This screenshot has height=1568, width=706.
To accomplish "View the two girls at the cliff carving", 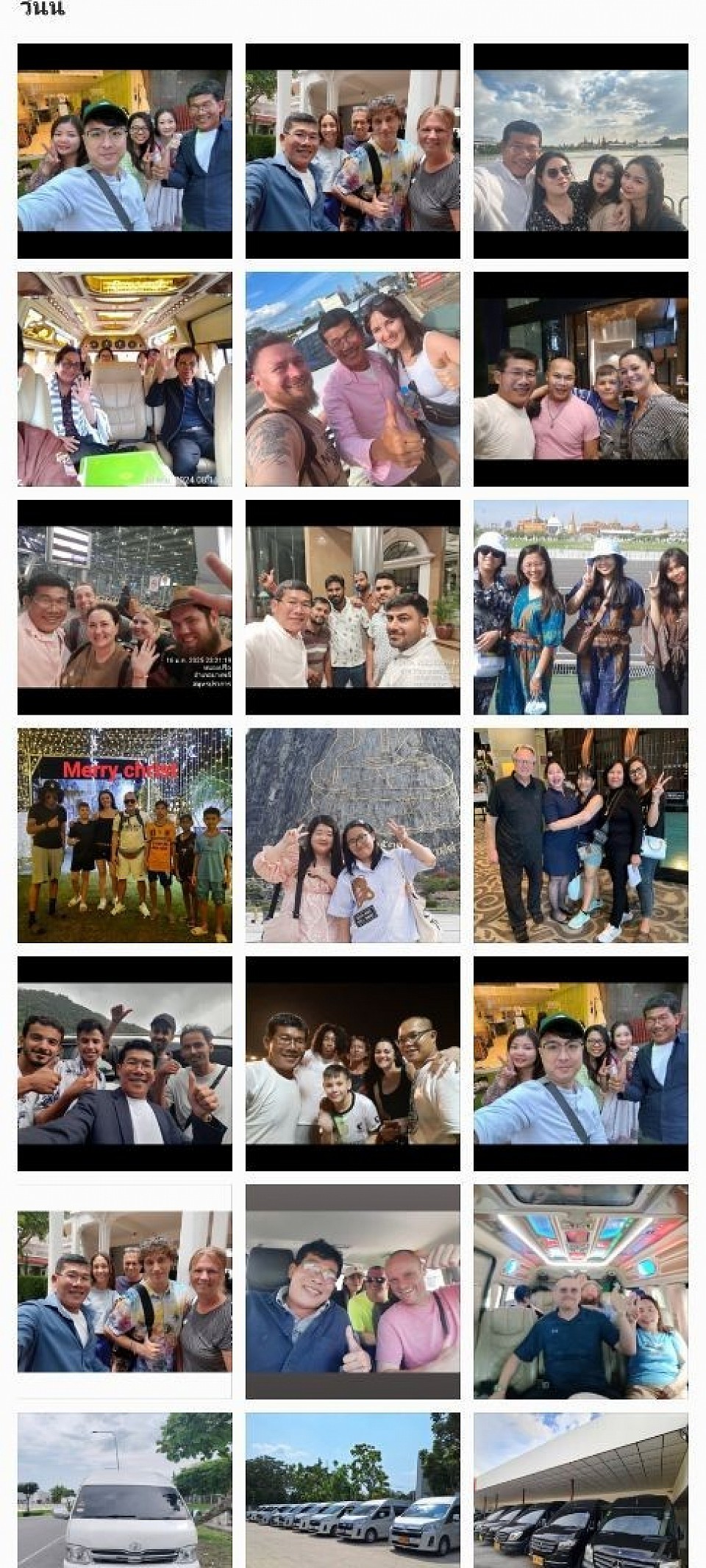I will coord(353,835).
